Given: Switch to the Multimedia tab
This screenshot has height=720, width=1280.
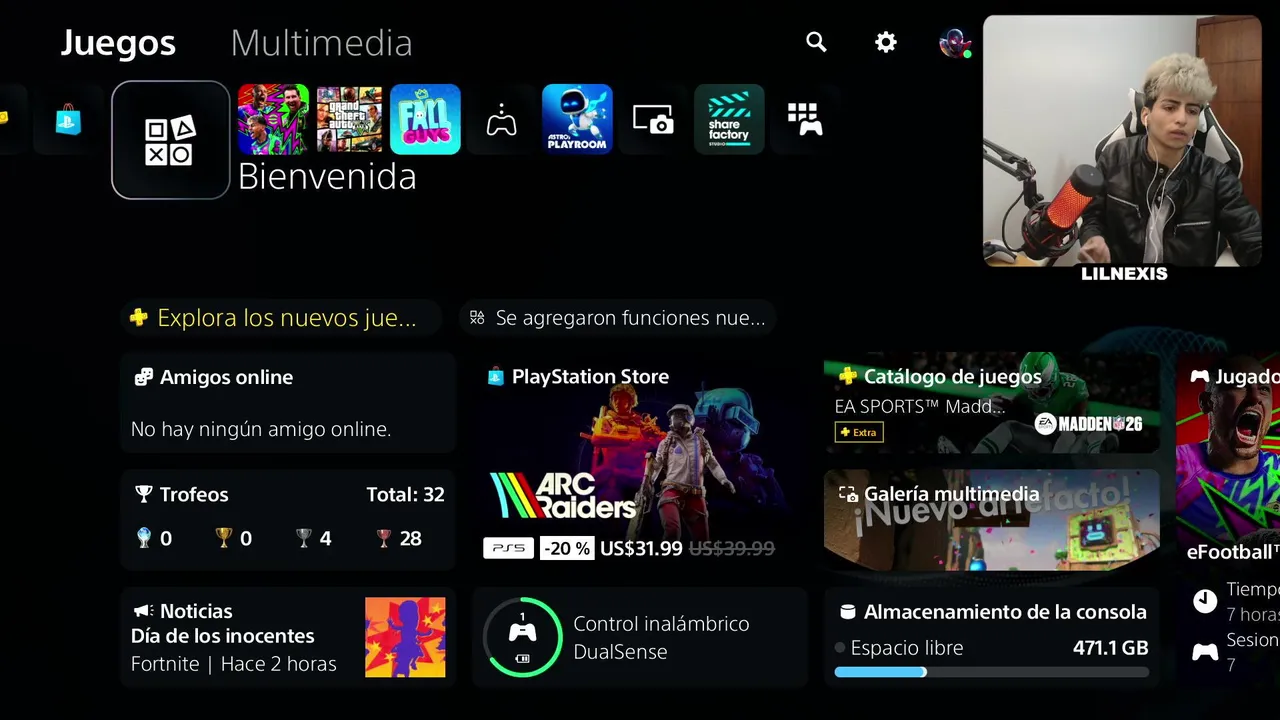Looking at the screenshot, I should (321, 43).
